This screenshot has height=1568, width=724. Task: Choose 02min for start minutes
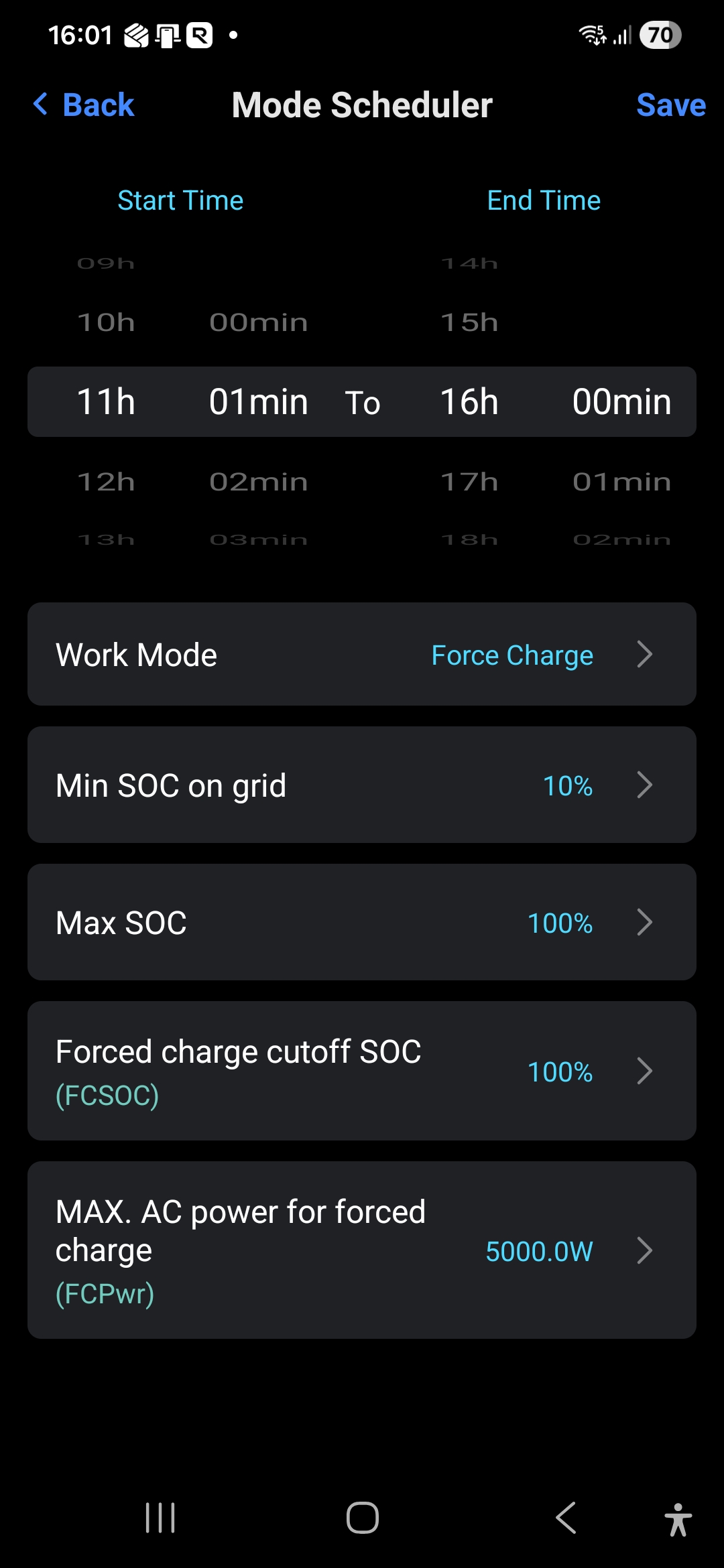(258, 482)
